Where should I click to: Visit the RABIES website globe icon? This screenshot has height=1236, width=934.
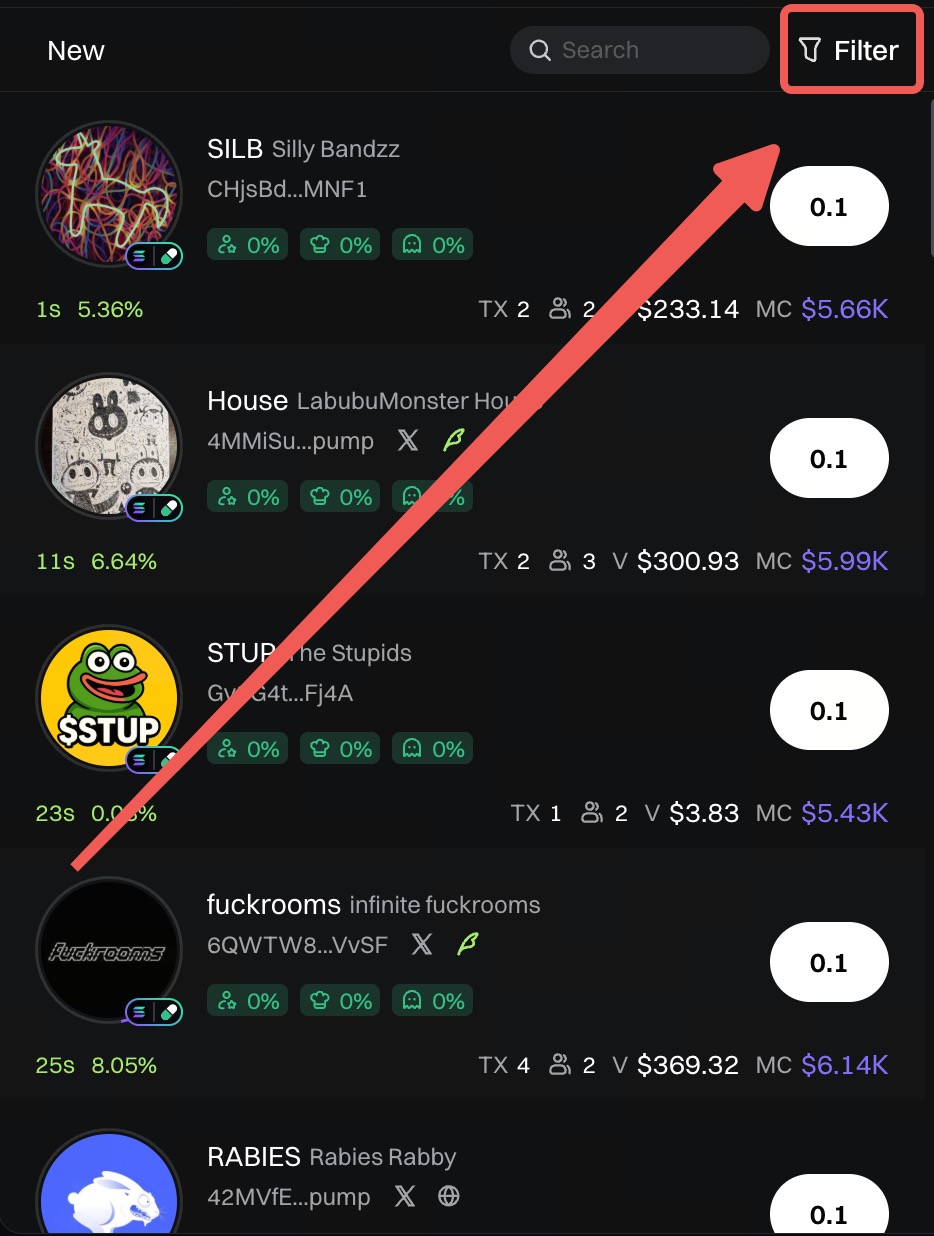(449, 1196)
